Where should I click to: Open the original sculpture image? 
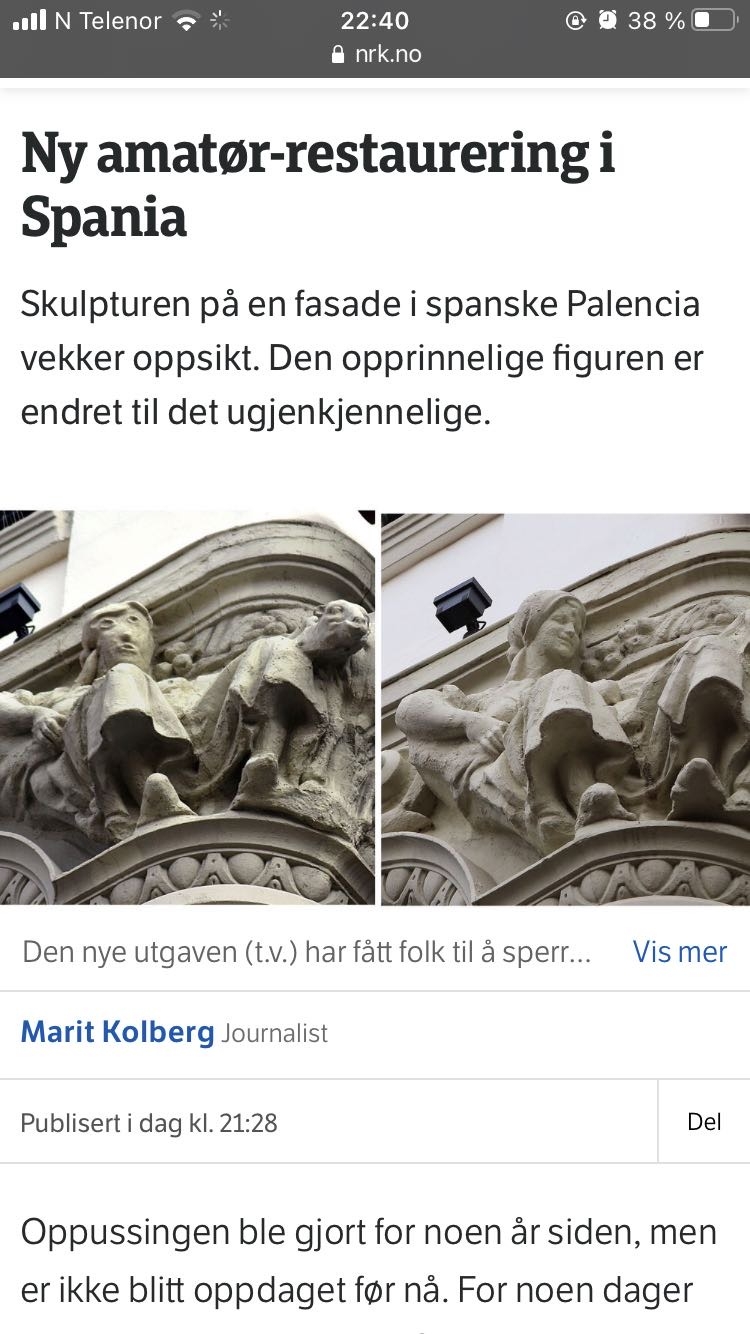[566, 708]
